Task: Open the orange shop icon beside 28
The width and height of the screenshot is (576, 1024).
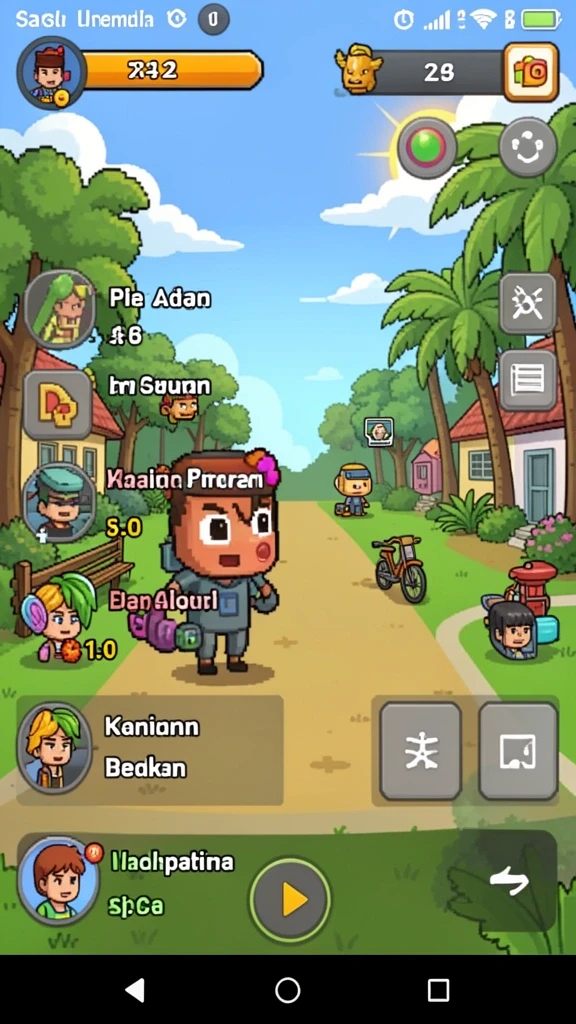Action: point(531,72)
